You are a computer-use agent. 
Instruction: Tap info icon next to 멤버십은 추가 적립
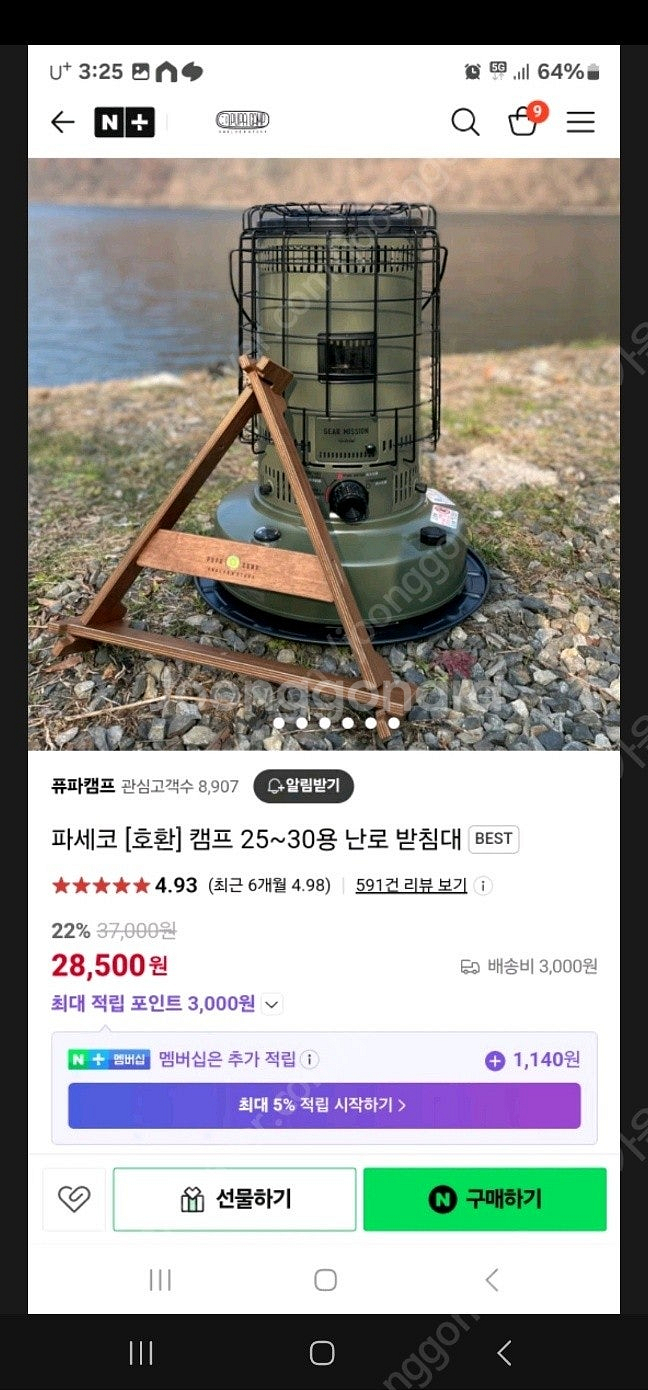[310, 1060]
